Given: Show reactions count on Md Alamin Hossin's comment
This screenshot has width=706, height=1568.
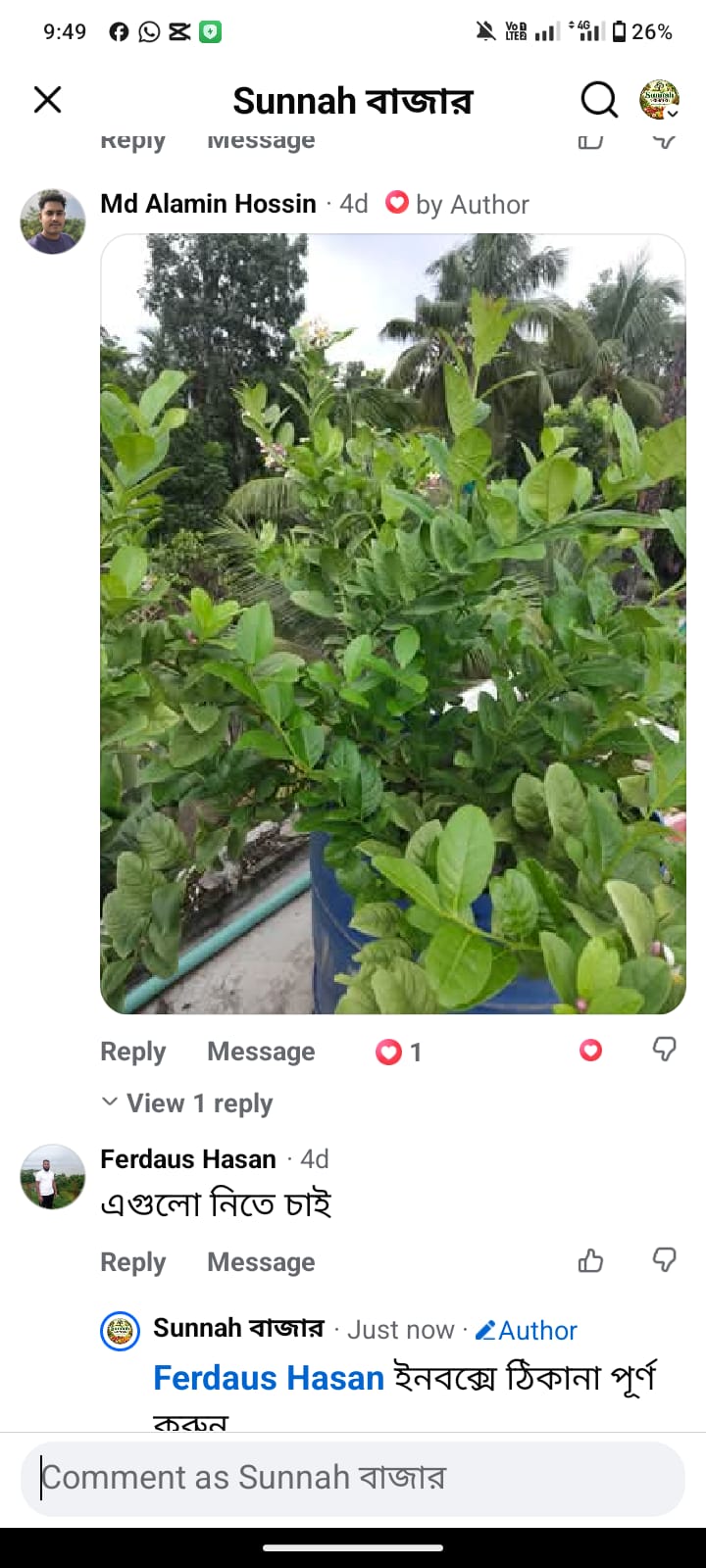Looking at the screenshot, I should coord(399,1052).
